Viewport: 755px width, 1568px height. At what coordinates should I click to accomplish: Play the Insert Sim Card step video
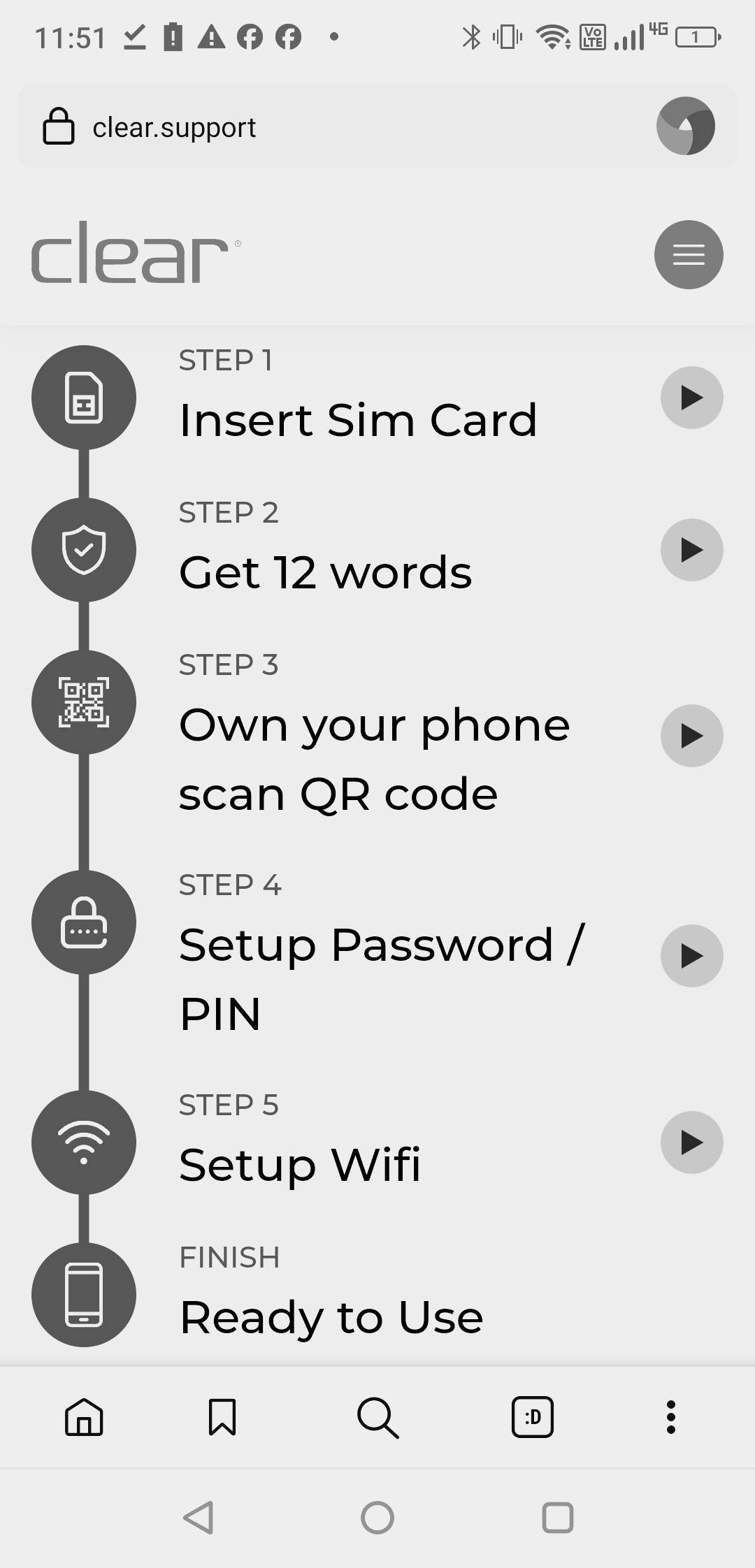point(691,398)
